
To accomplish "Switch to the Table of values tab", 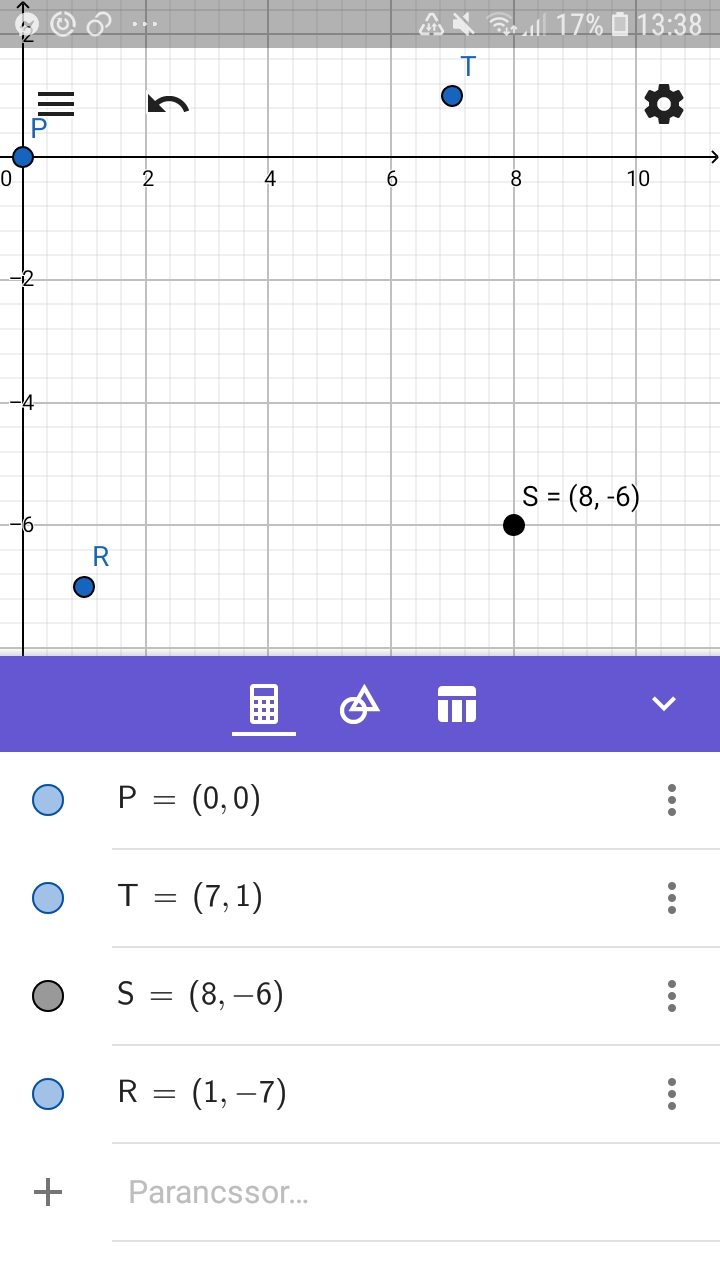I will click(457, 705).
